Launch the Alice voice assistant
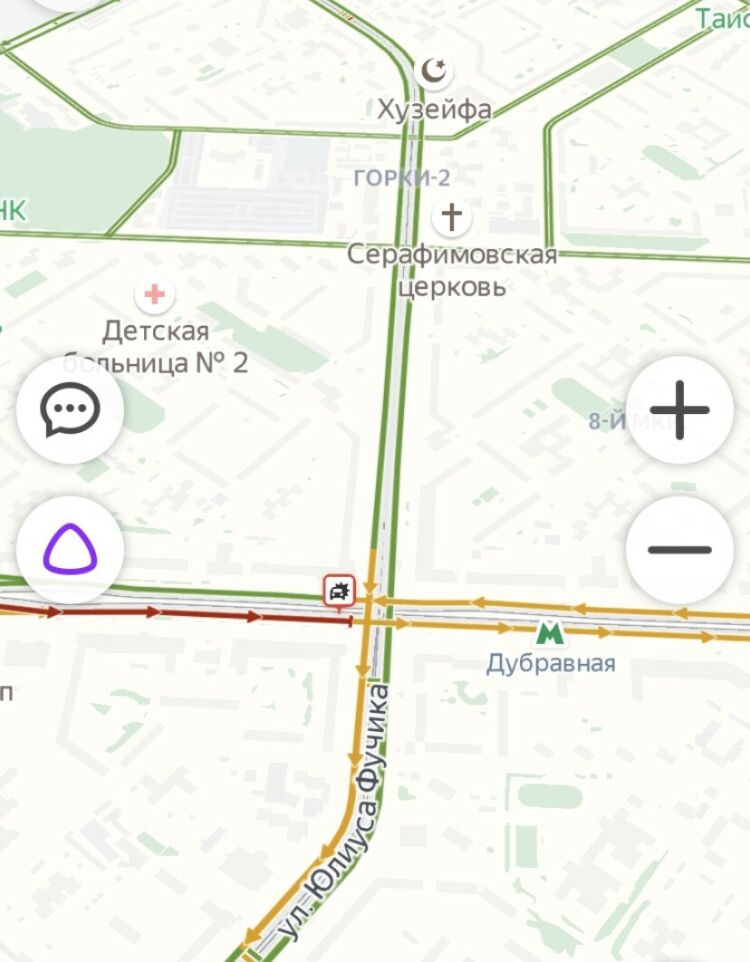 coord(70,550)
